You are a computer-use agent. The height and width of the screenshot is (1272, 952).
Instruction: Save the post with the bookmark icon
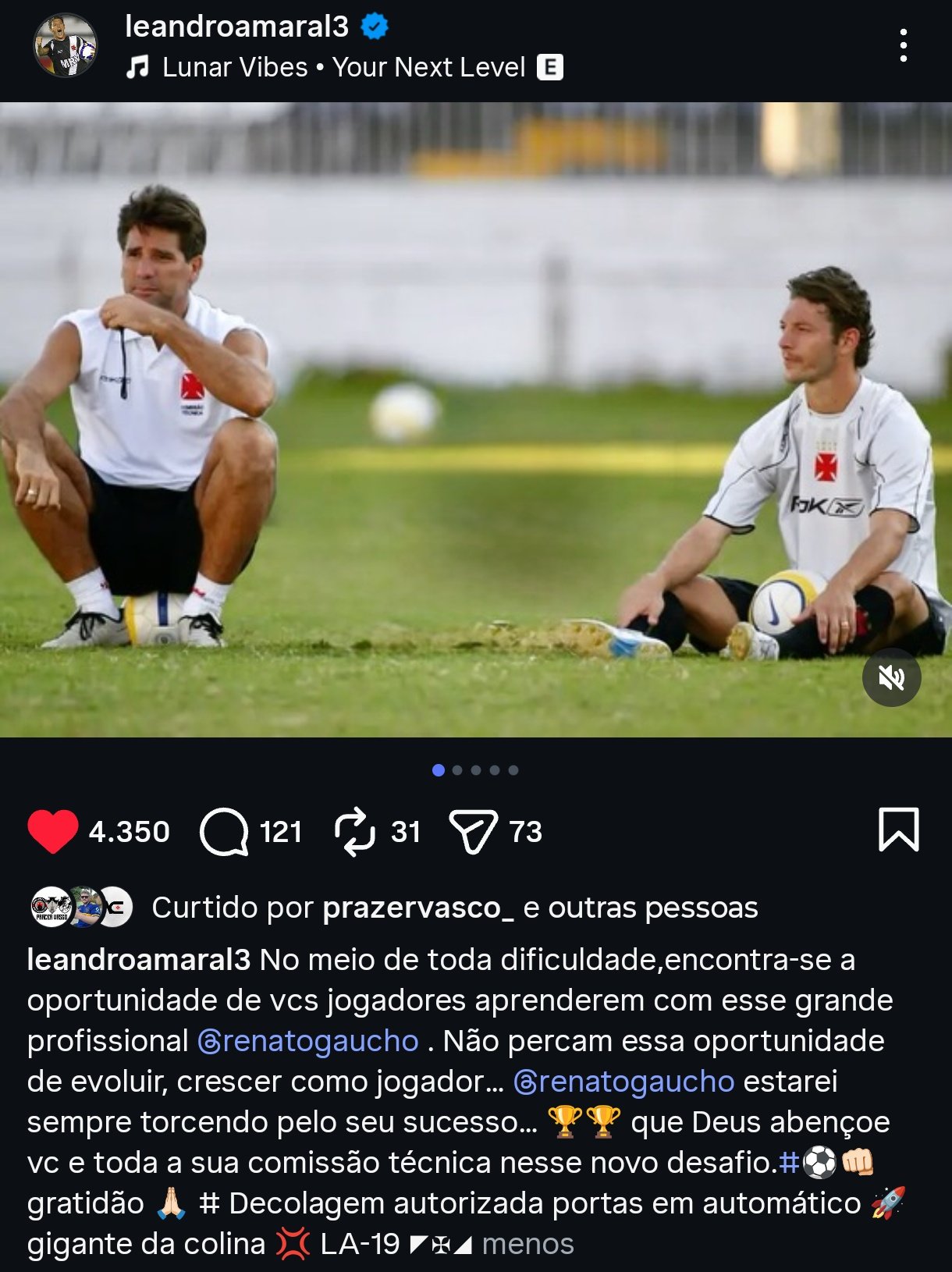click(898, 830)
